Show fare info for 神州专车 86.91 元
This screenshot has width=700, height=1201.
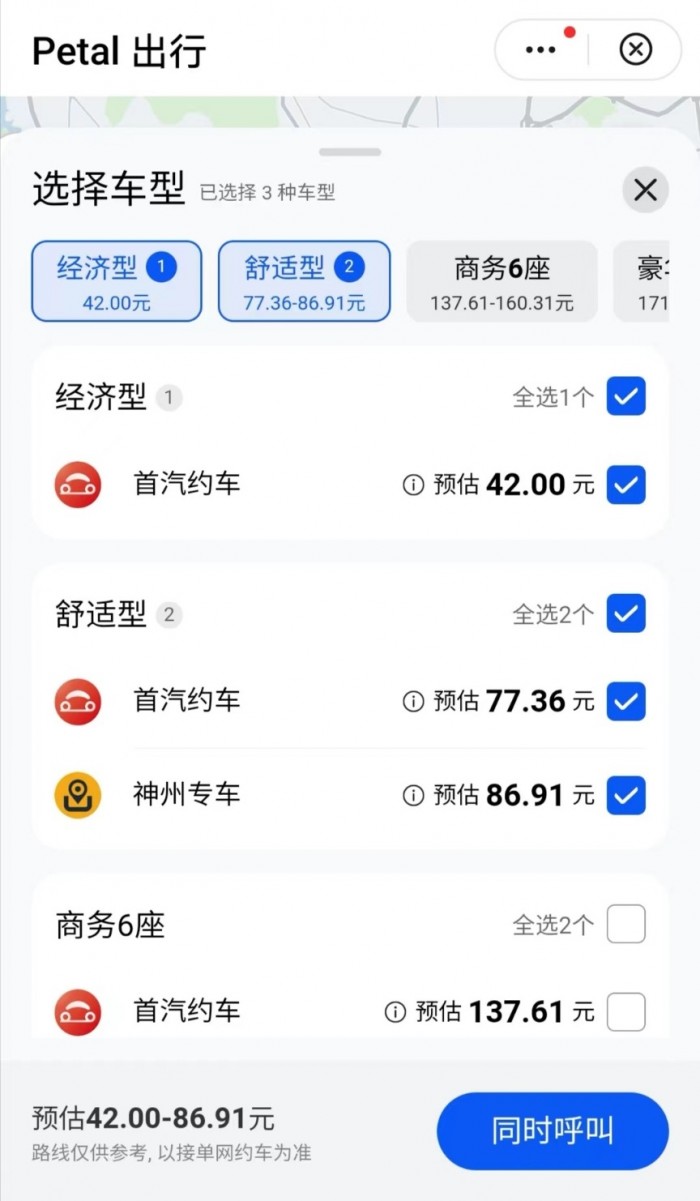412,796
